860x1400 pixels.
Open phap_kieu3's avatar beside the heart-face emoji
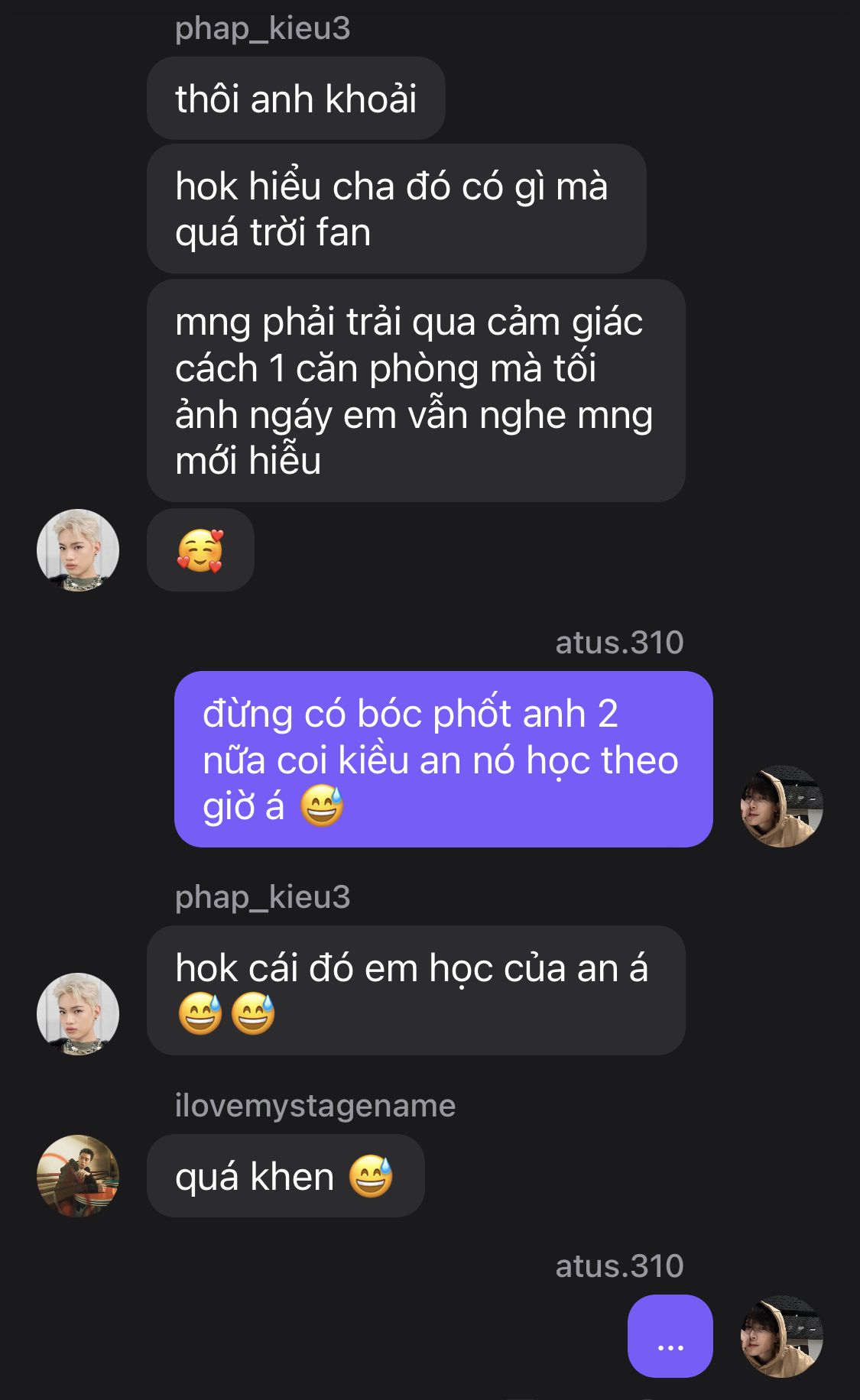click(78, 550)
